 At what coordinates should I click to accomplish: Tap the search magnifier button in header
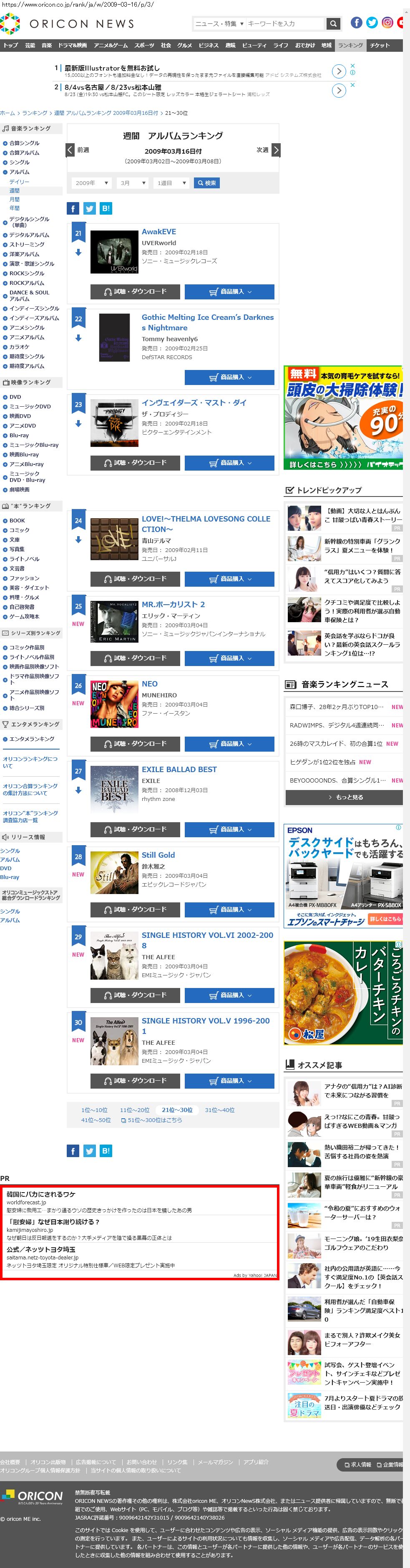(333, 24)
